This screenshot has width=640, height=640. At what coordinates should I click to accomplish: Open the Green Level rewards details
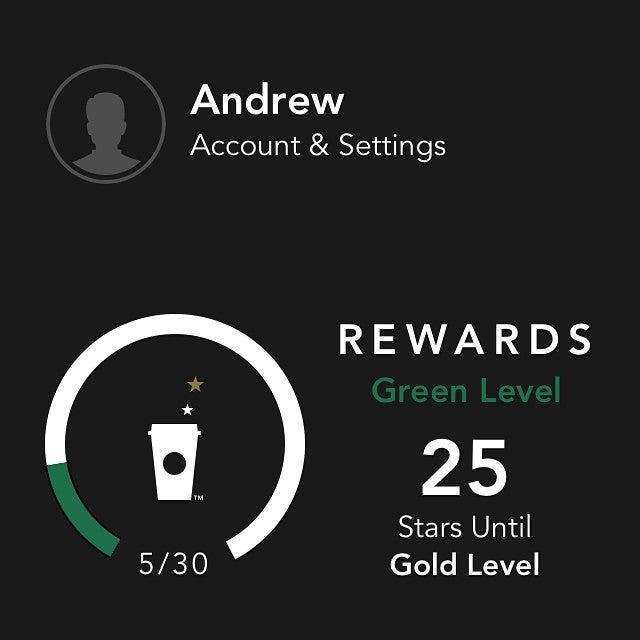point(466,391)
